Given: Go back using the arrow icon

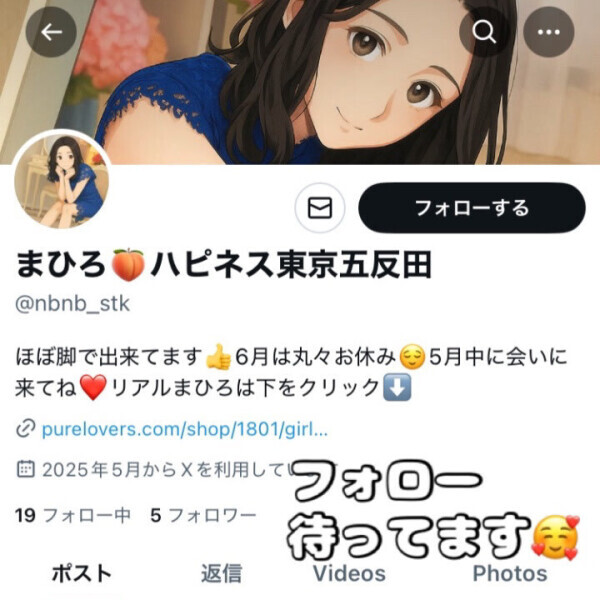Looking at the screenshot, I should tap(51, 32).
